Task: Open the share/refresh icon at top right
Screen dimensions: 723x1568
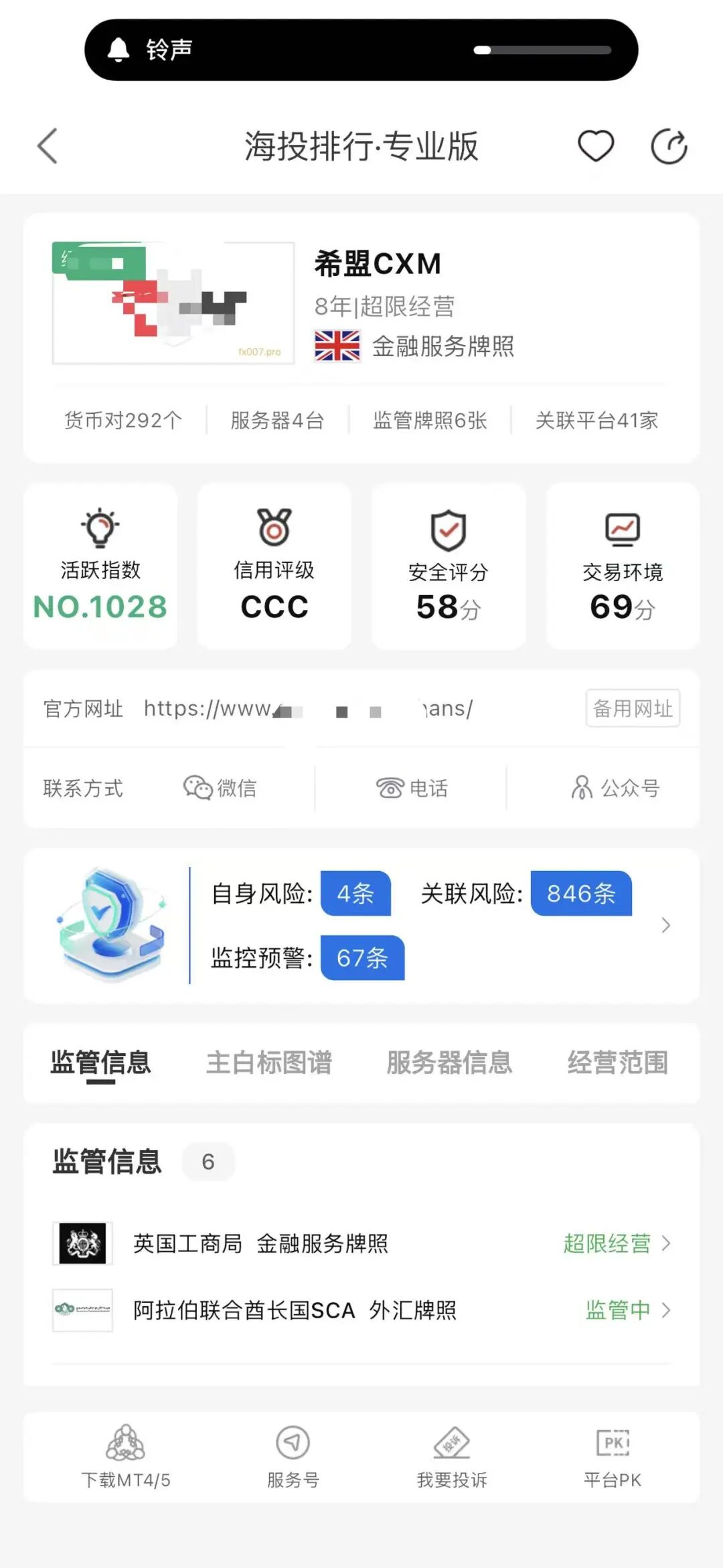Action: pos(669,145)
